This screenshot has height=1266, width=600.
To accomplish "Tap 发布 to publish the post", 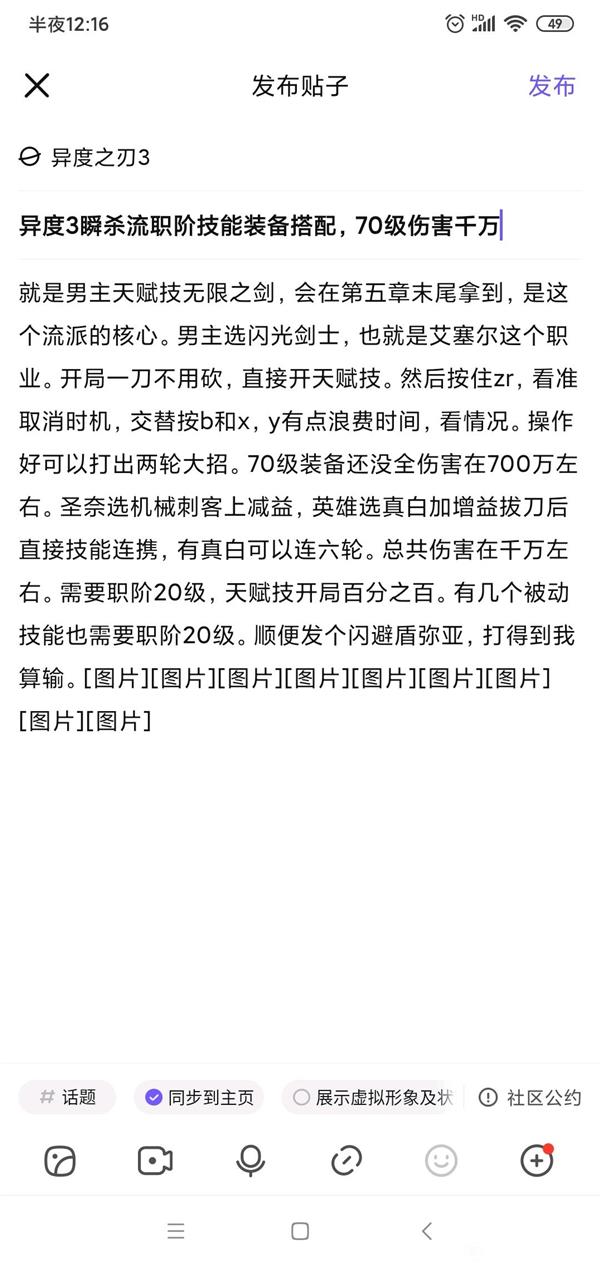I will pyautogui.click(x=552, y=86).
